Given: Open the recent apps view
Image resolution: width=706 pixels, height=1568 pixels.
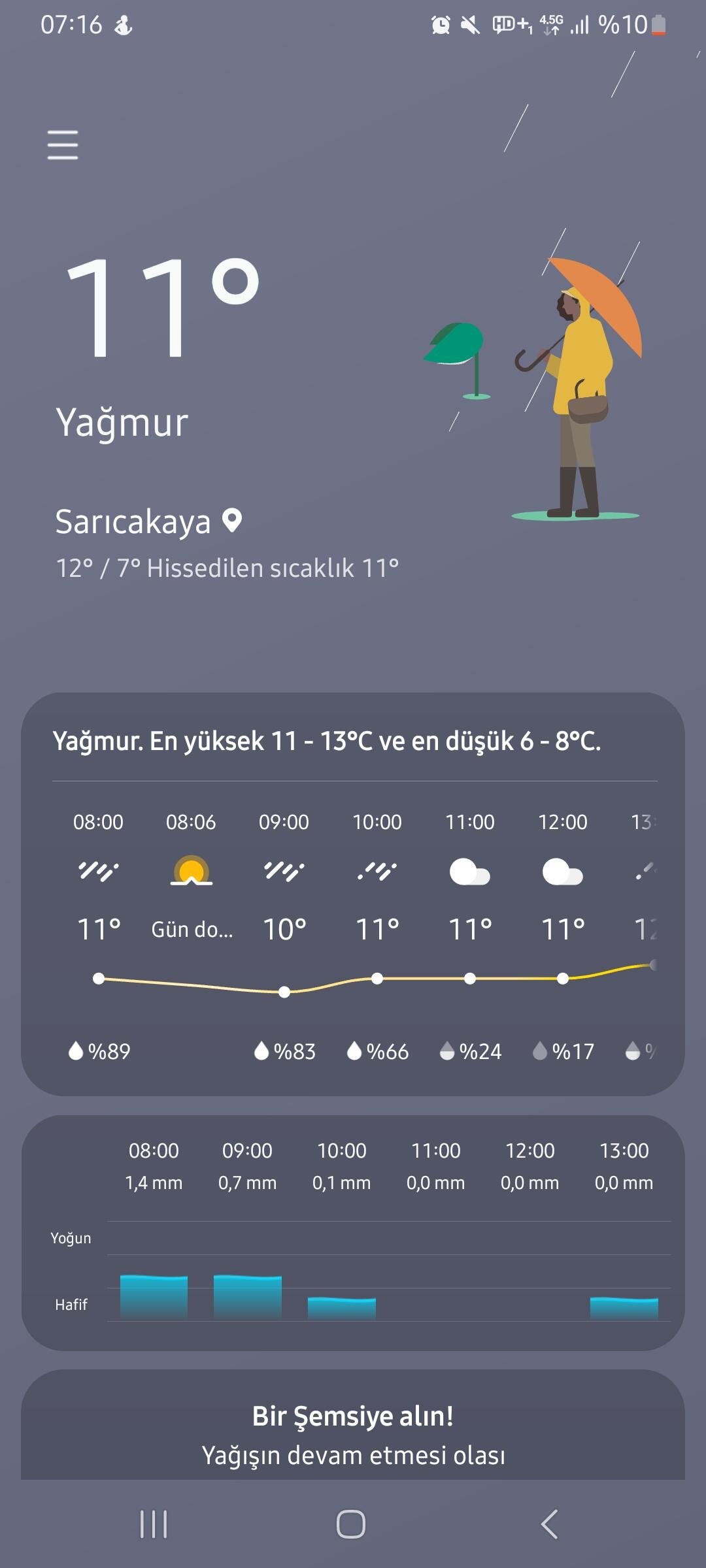Looking at the screenshot, I should [154, 1524].
